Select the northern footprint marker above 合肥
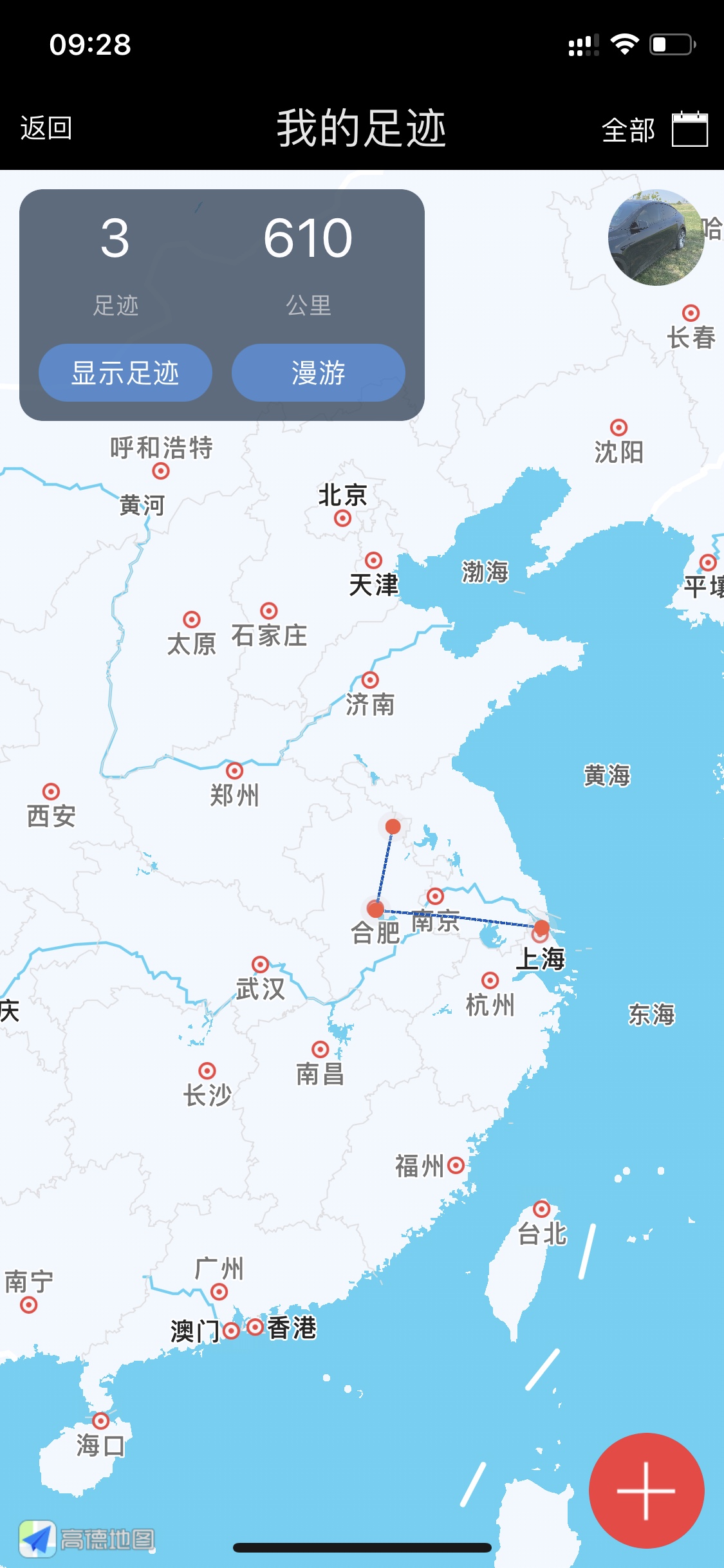Image resolution: width=724 pixels, height=1568 pixels. click(x=393, y=826)
